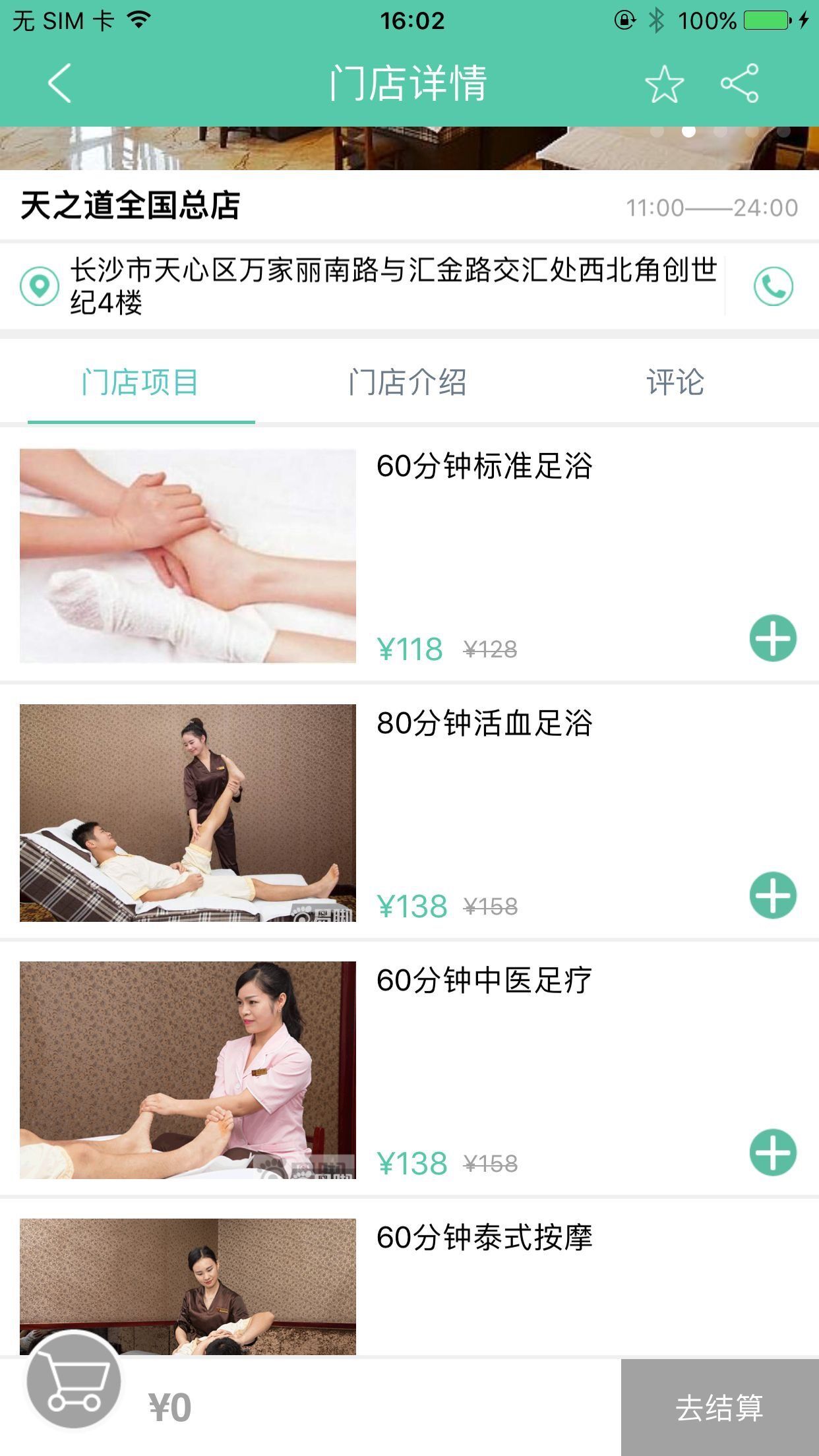Tap 去结算 to check out
The width and height of the screenshot is (819, 1456).
click(x=719, y=1408)
